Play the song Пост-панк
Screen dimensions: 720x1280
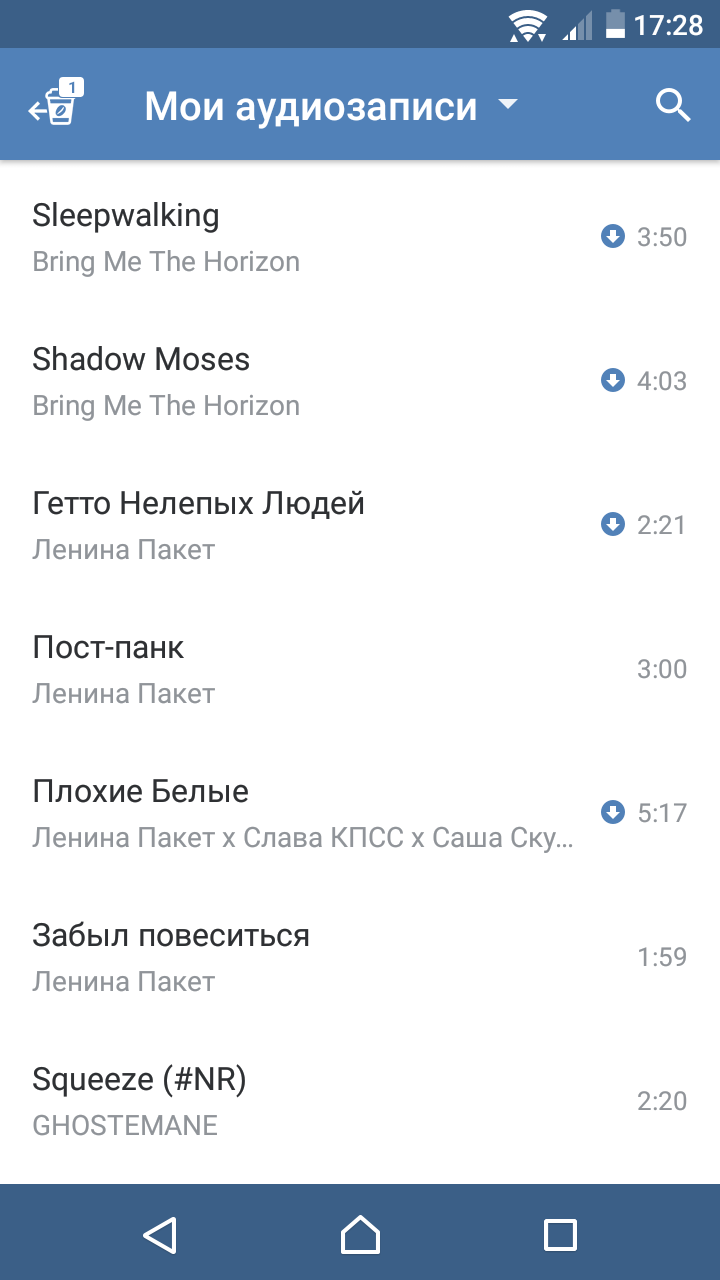(360, 670)
